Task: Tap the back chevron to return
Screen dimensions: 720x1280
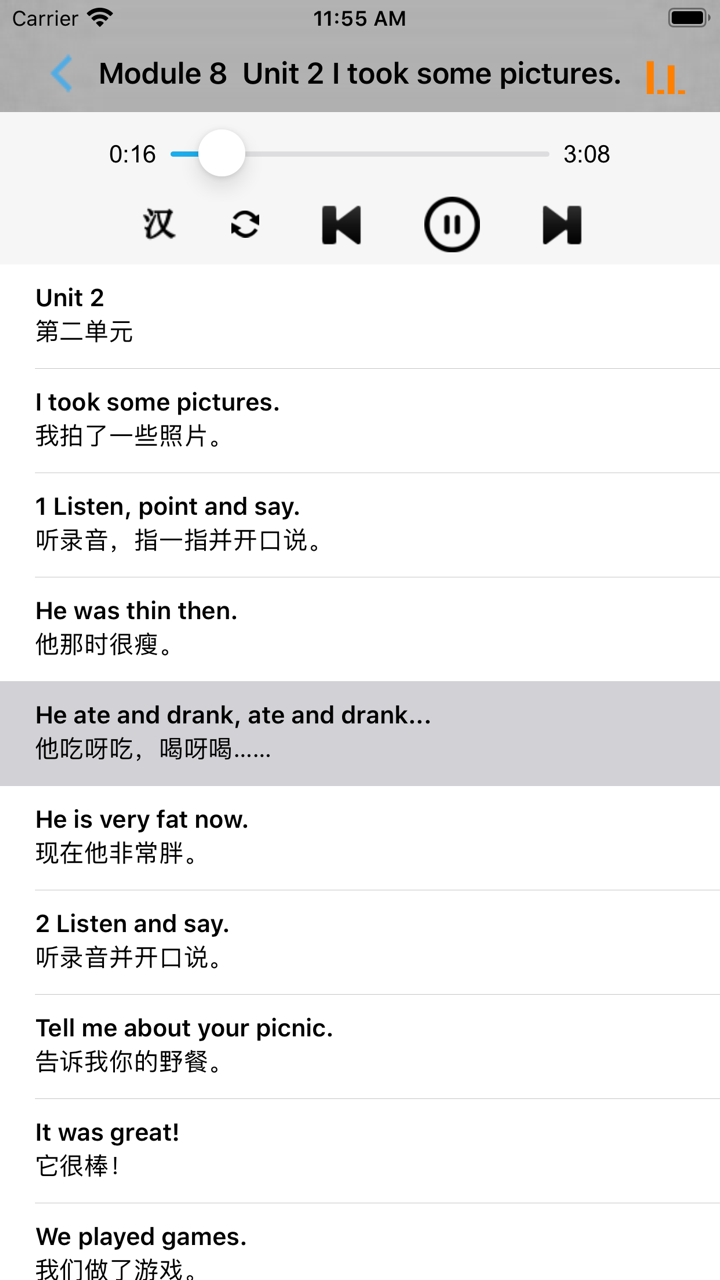Action: point(60,73)
